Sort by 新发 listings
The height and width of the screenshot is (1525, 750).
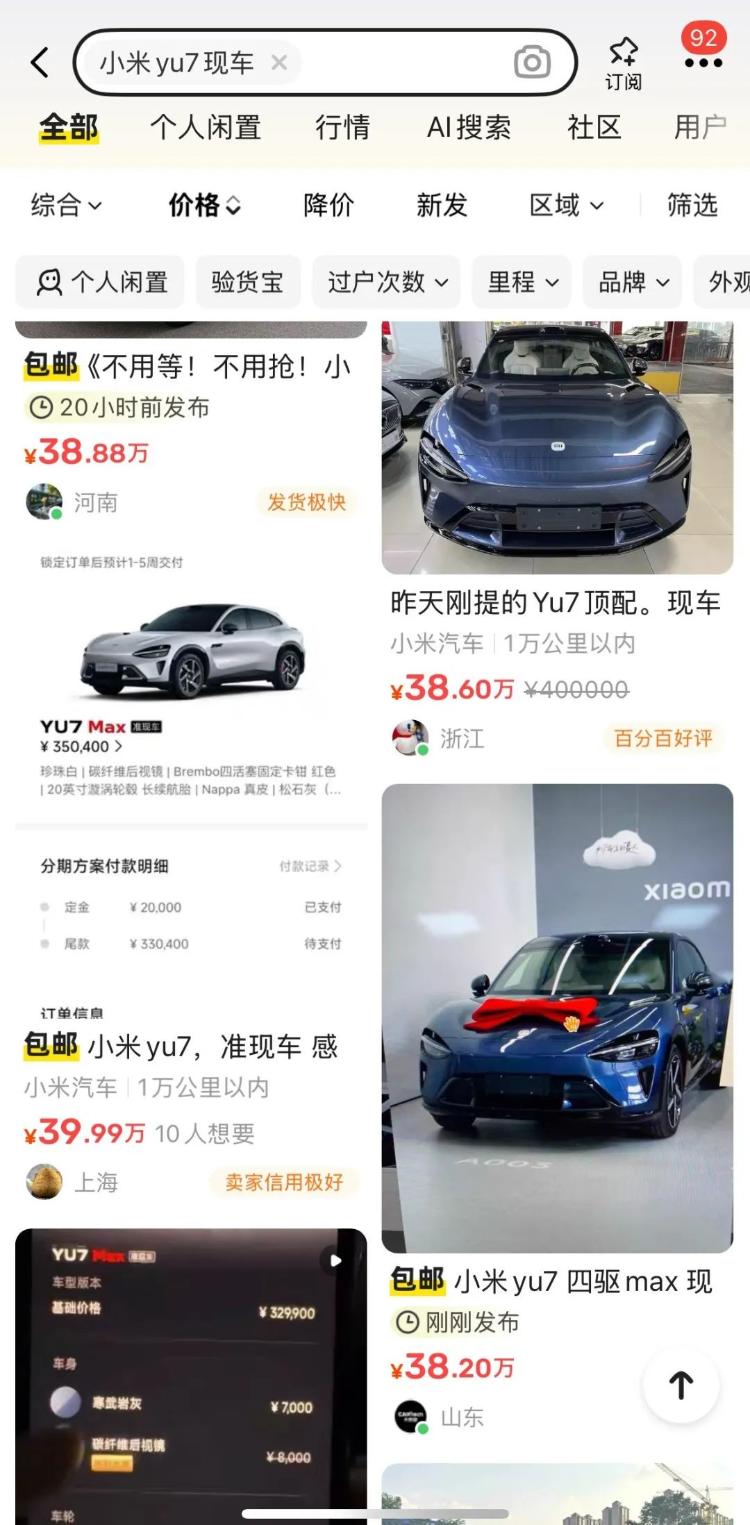441,205
